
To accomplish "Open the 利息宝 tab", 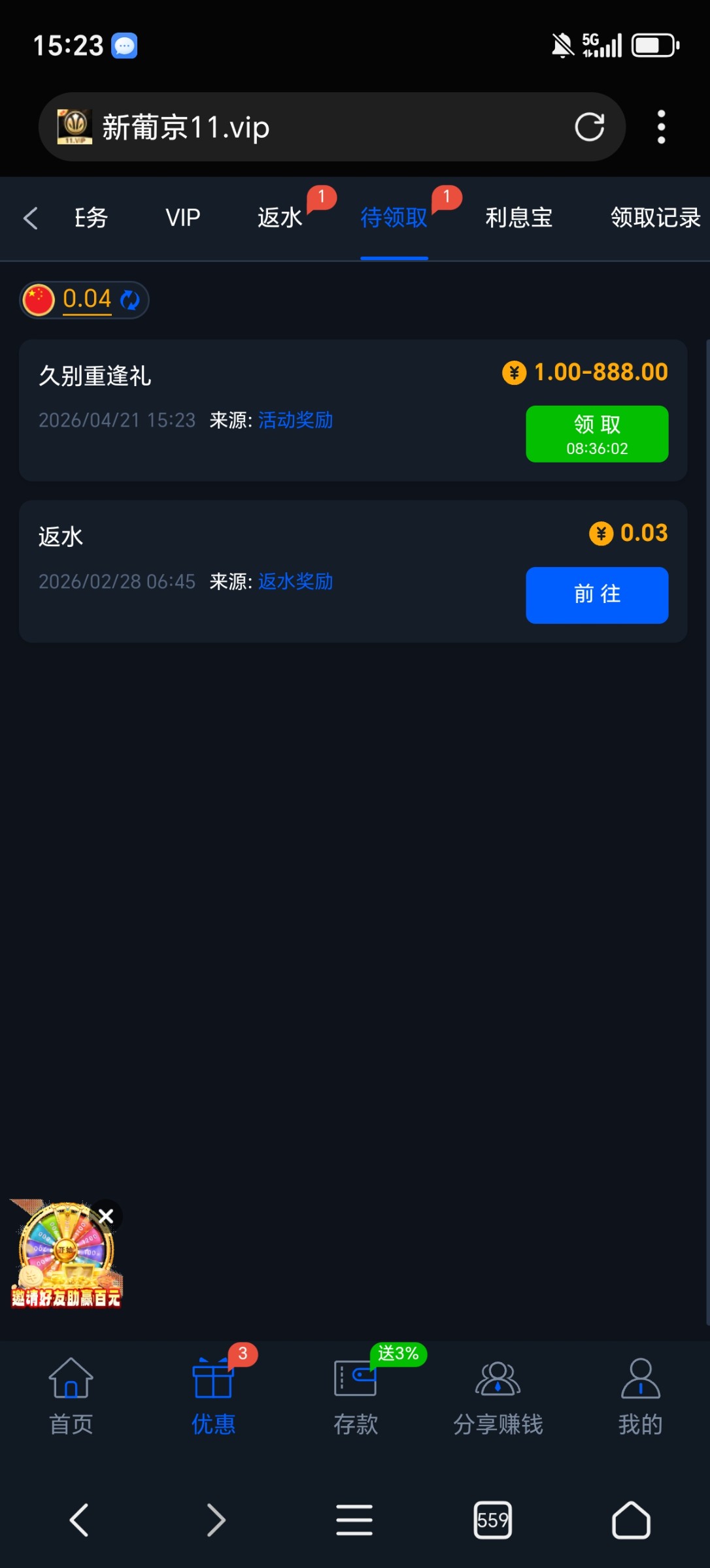I will pyautogui.click(x=518, y=218).
